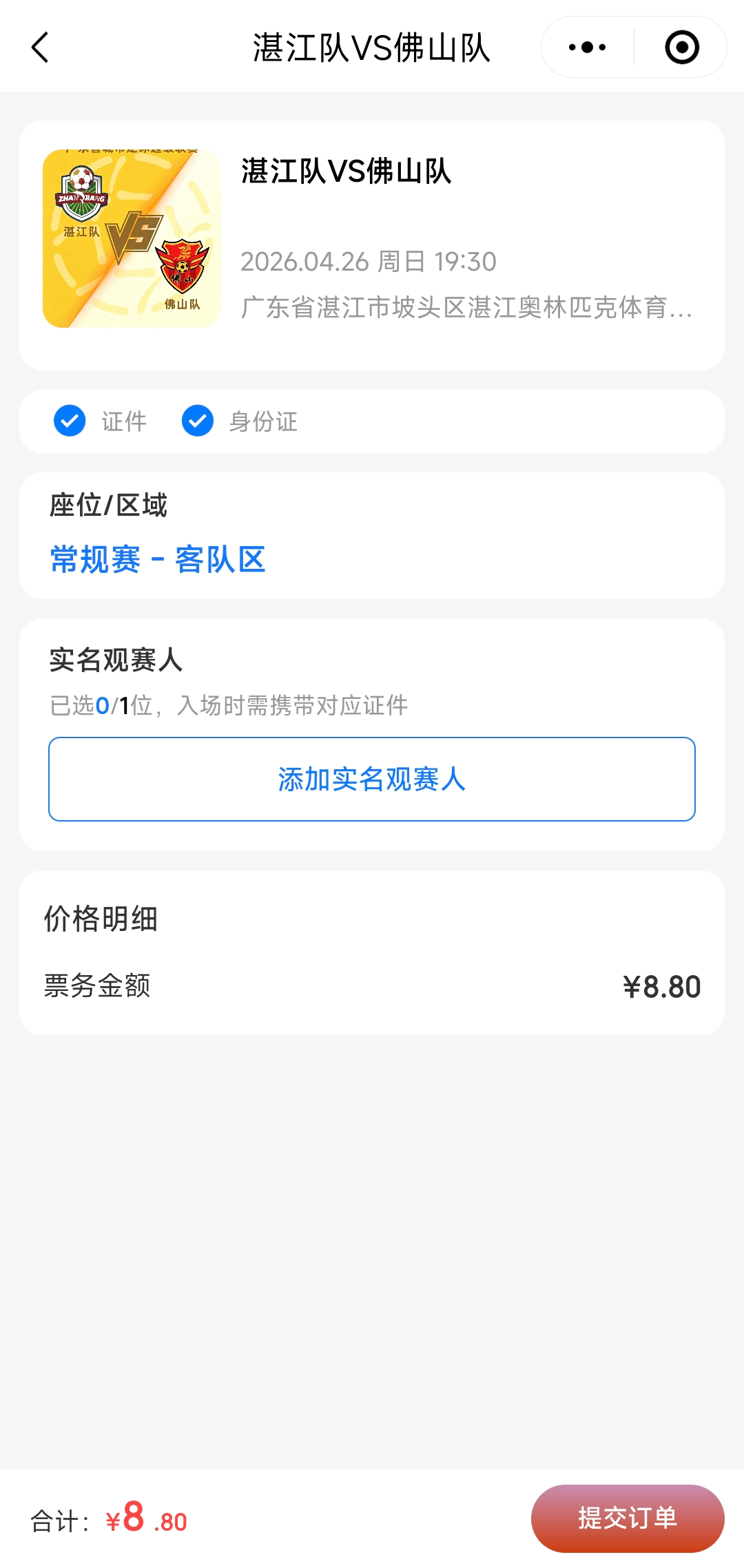This screenshot has height=1568, width=744.
Task: Submit the order with 提交订单
Action: [627, 1518]
